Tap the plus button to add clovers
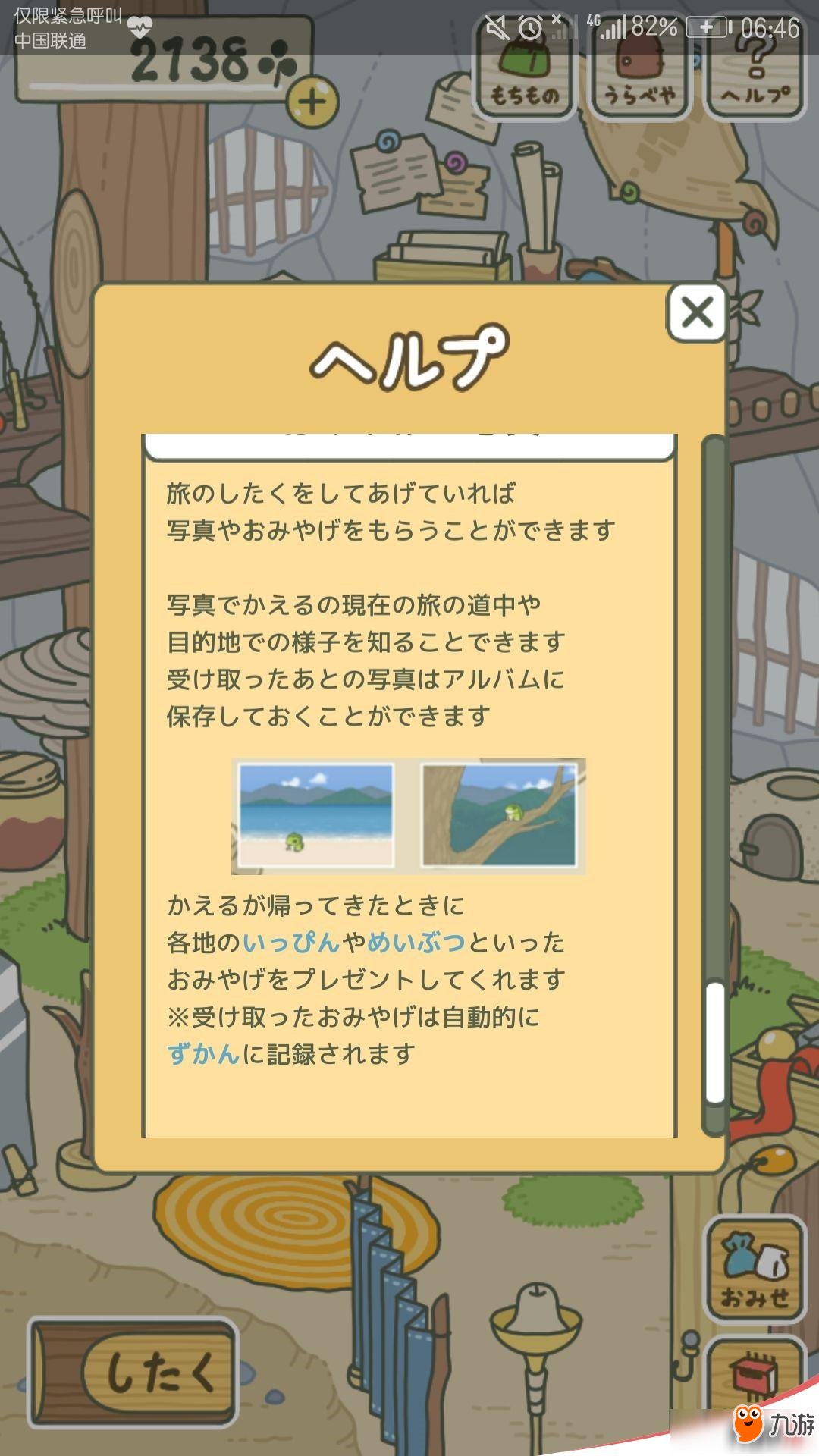The width and height of the screenshot is (819, 1456). [x=312, y=102]
